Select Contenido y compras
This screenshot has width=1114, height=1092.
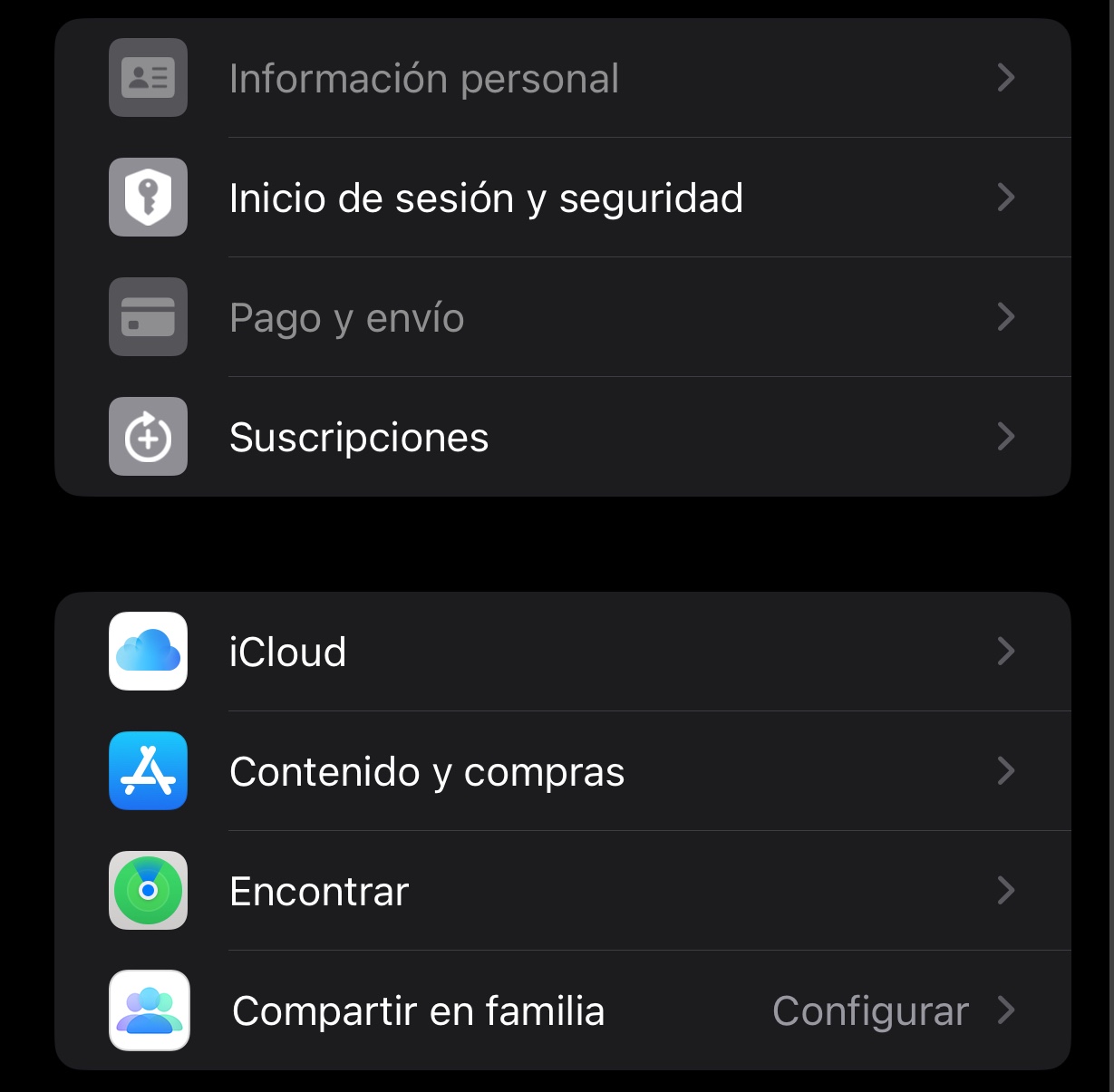pyautogui.click(x=427, y=772)
